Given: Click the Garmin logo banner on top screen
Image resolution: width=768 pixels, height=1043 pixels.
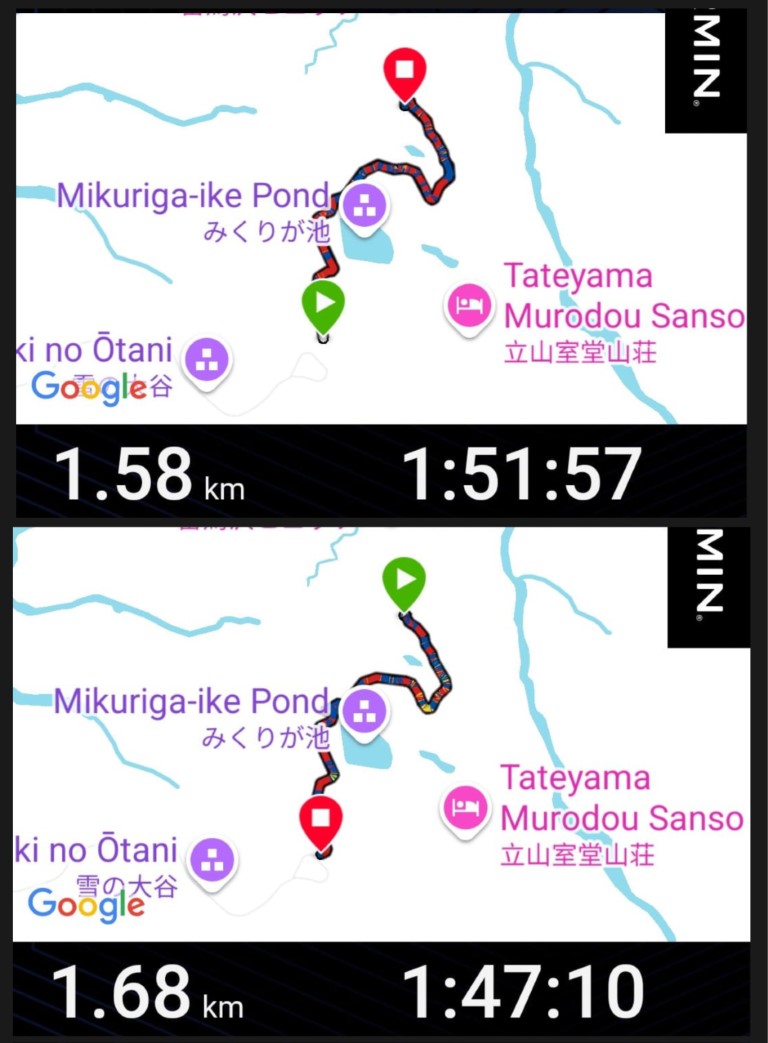Looking at the screenshot, I should tap(705, 70).
